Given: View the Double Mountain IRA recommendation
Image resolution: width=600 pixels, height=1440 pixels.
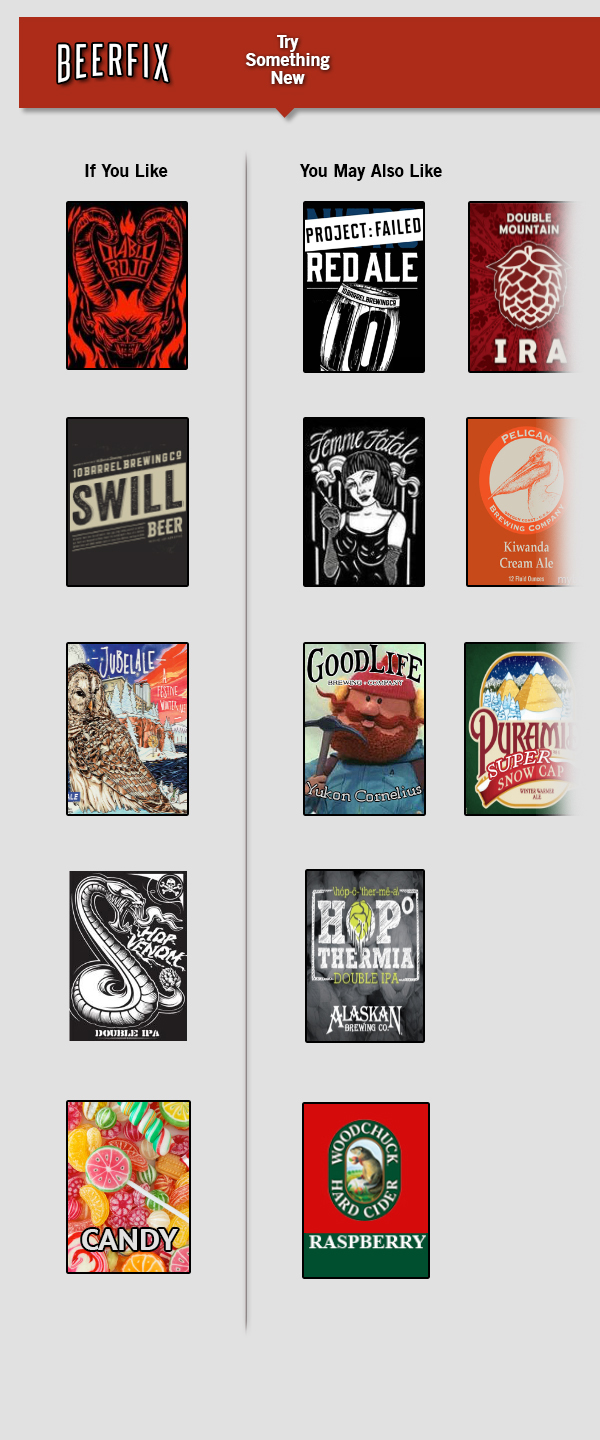Looking at the screenshot, I should 524,287.
